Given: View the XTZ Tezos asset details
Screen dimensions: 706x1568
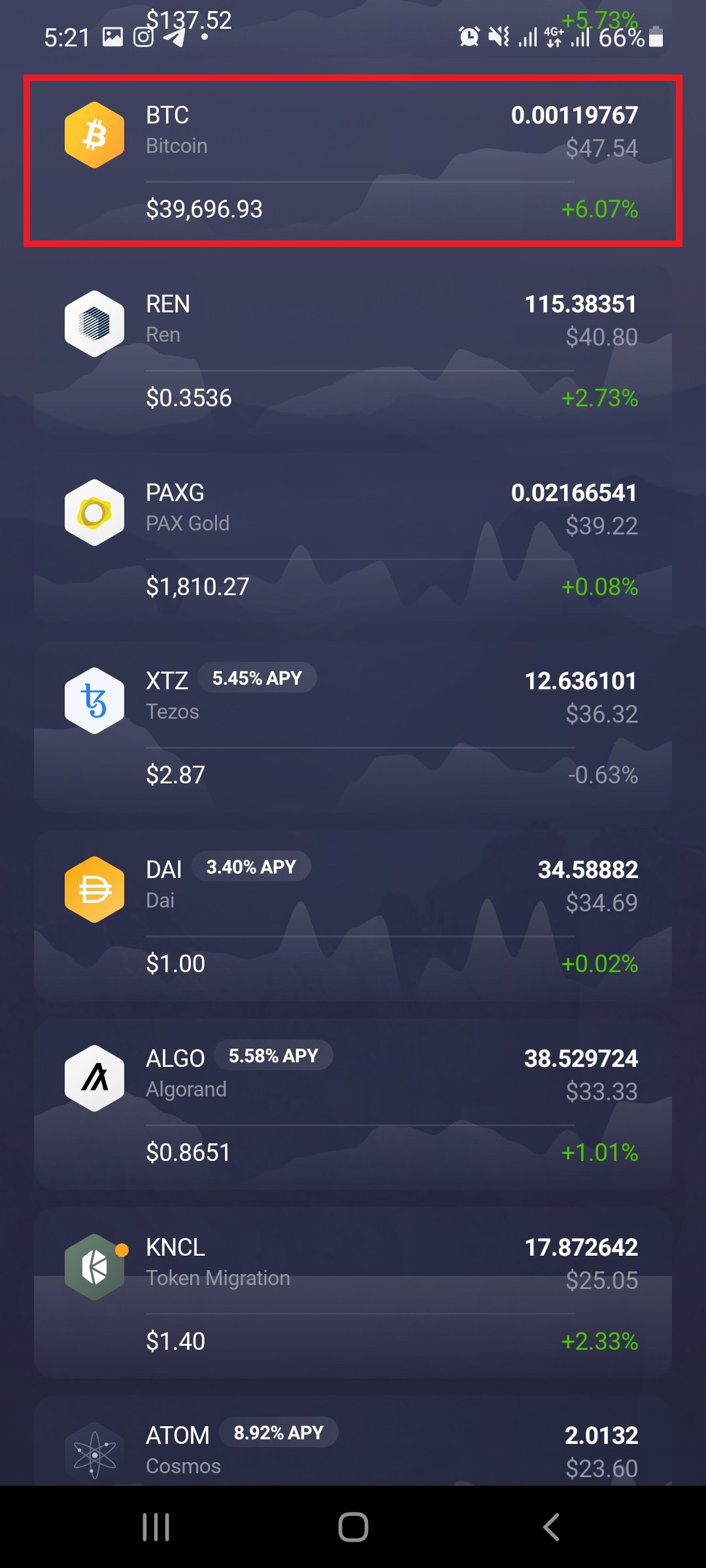Looking at the screenshot, I should click(x=353, y=727).
